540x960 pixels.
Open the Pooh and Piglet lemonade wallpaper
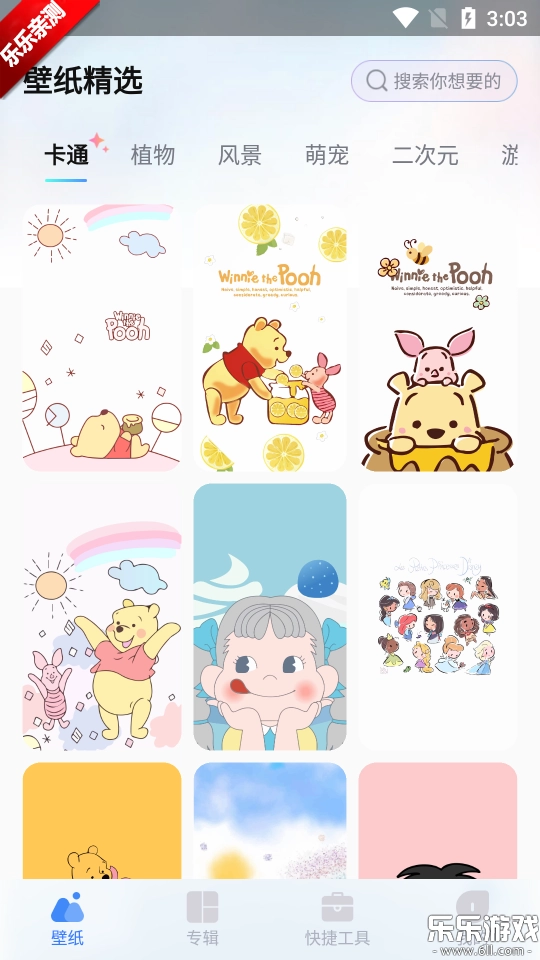(x=270, y=338)
